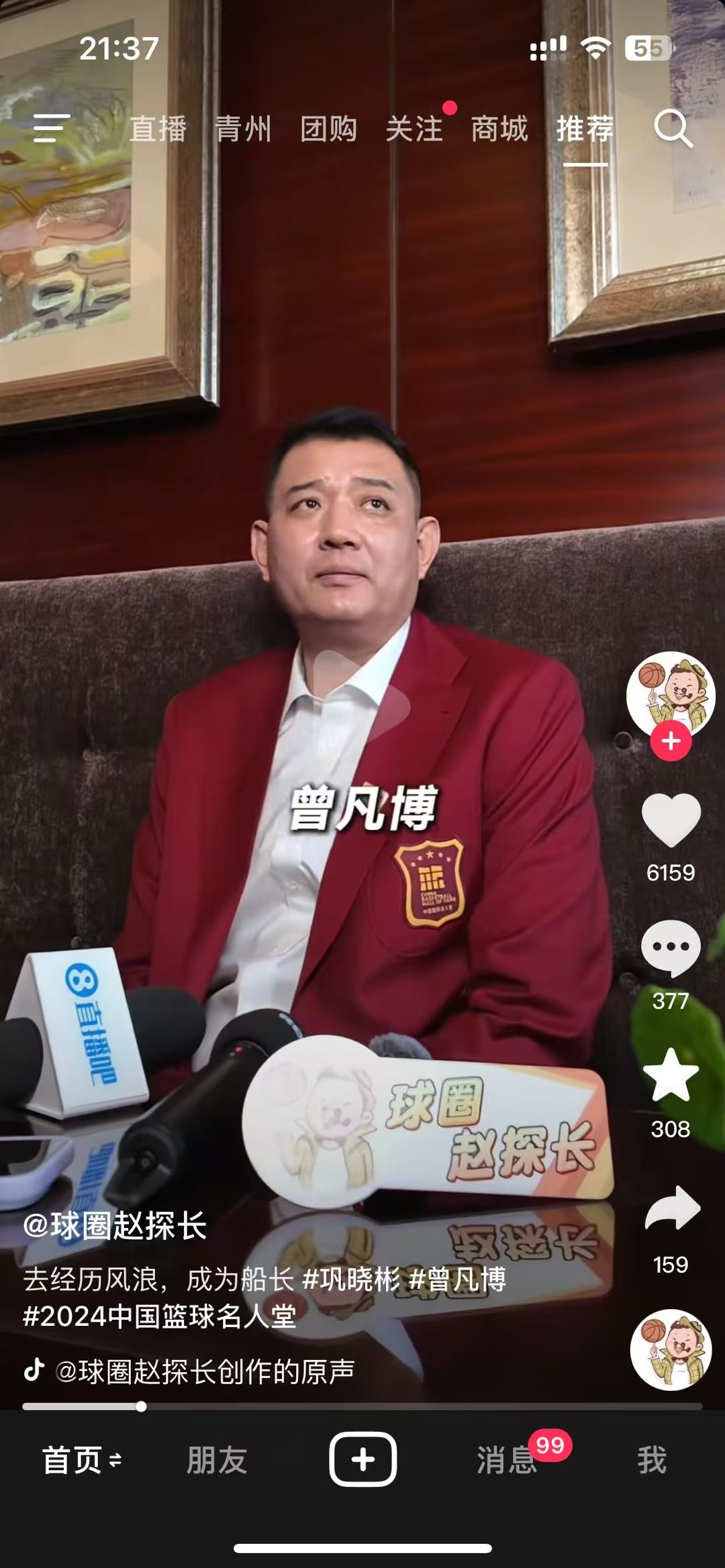
Task: Select the 推荐 tab
Action: (x=585, y=129)
